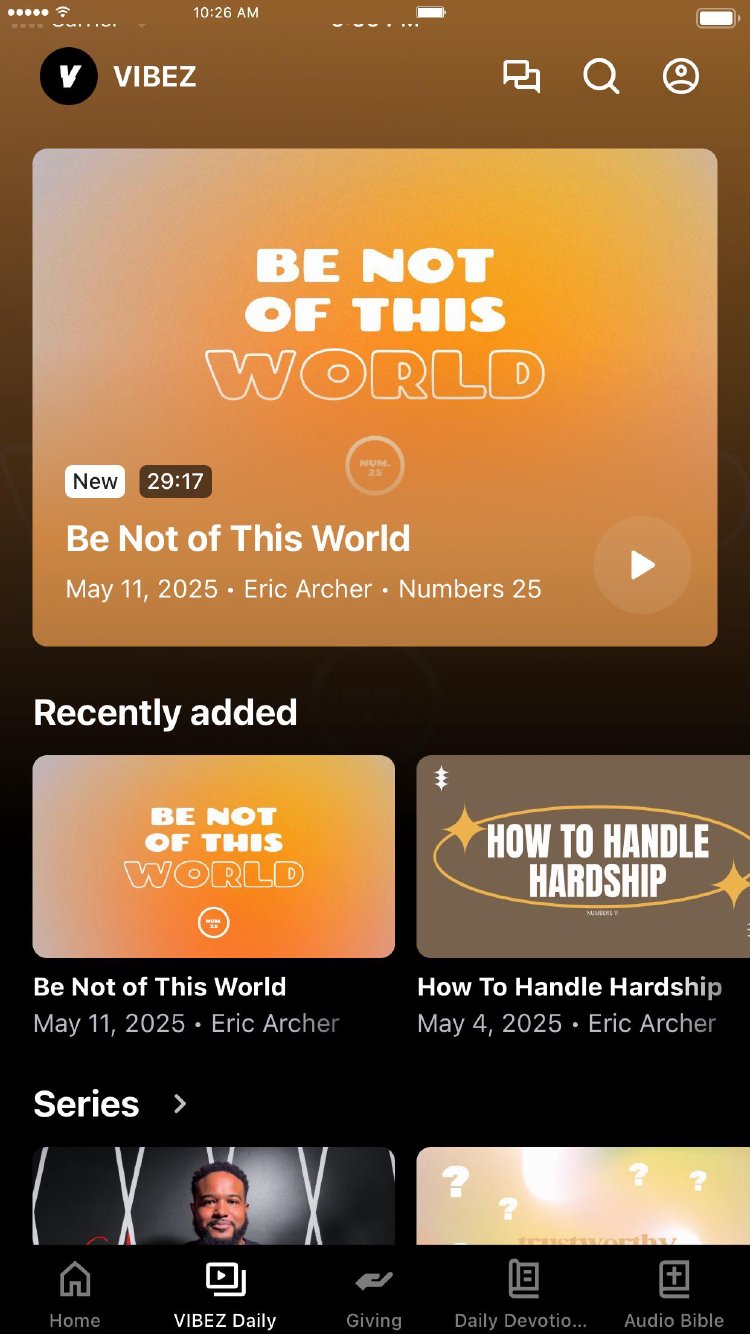Go to the Giving tab
This screenshot has width=750, height=1334.
(x=374, y=1294)
